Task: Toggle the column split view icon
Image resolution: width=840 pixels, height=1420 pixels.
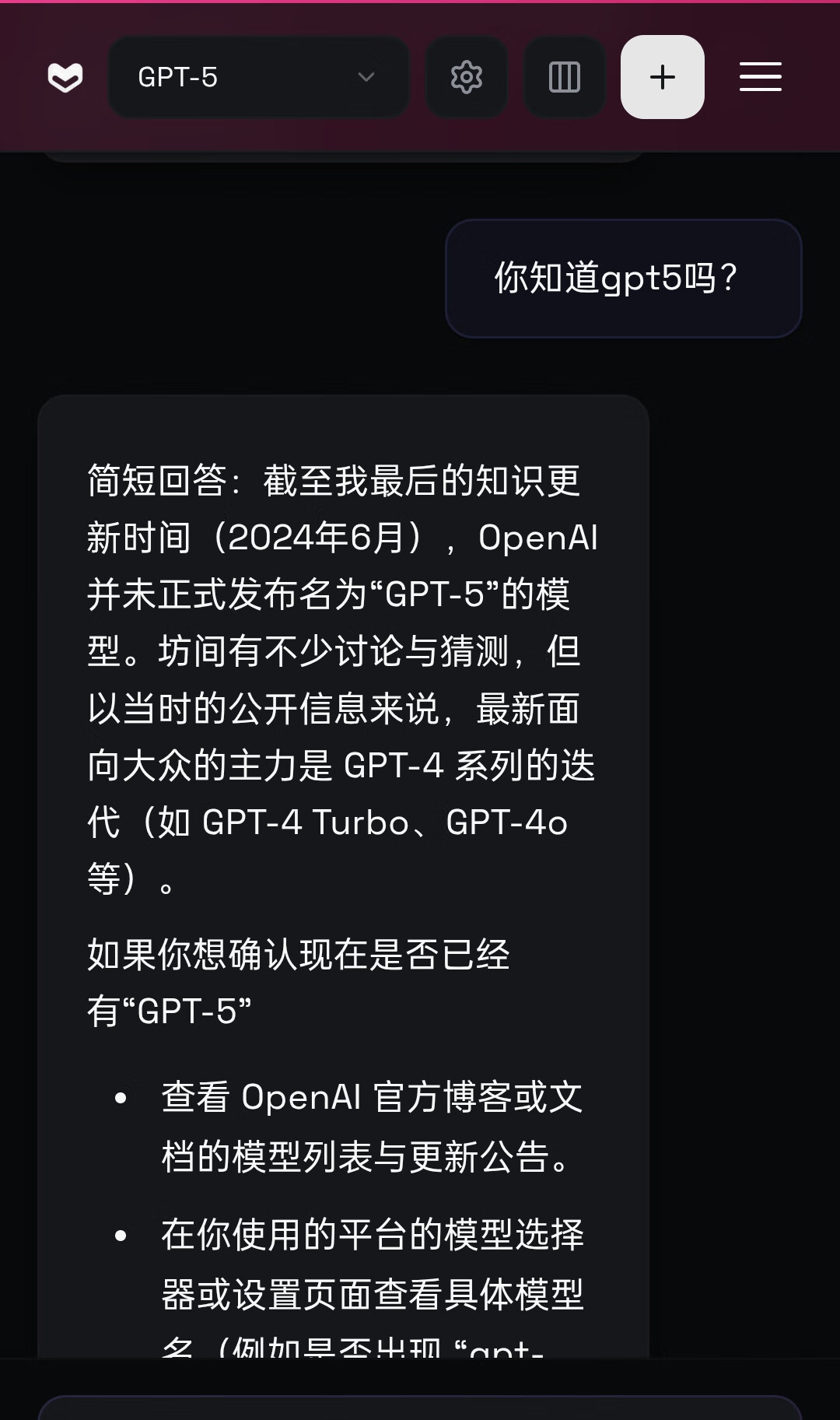Action: point(565,77)
